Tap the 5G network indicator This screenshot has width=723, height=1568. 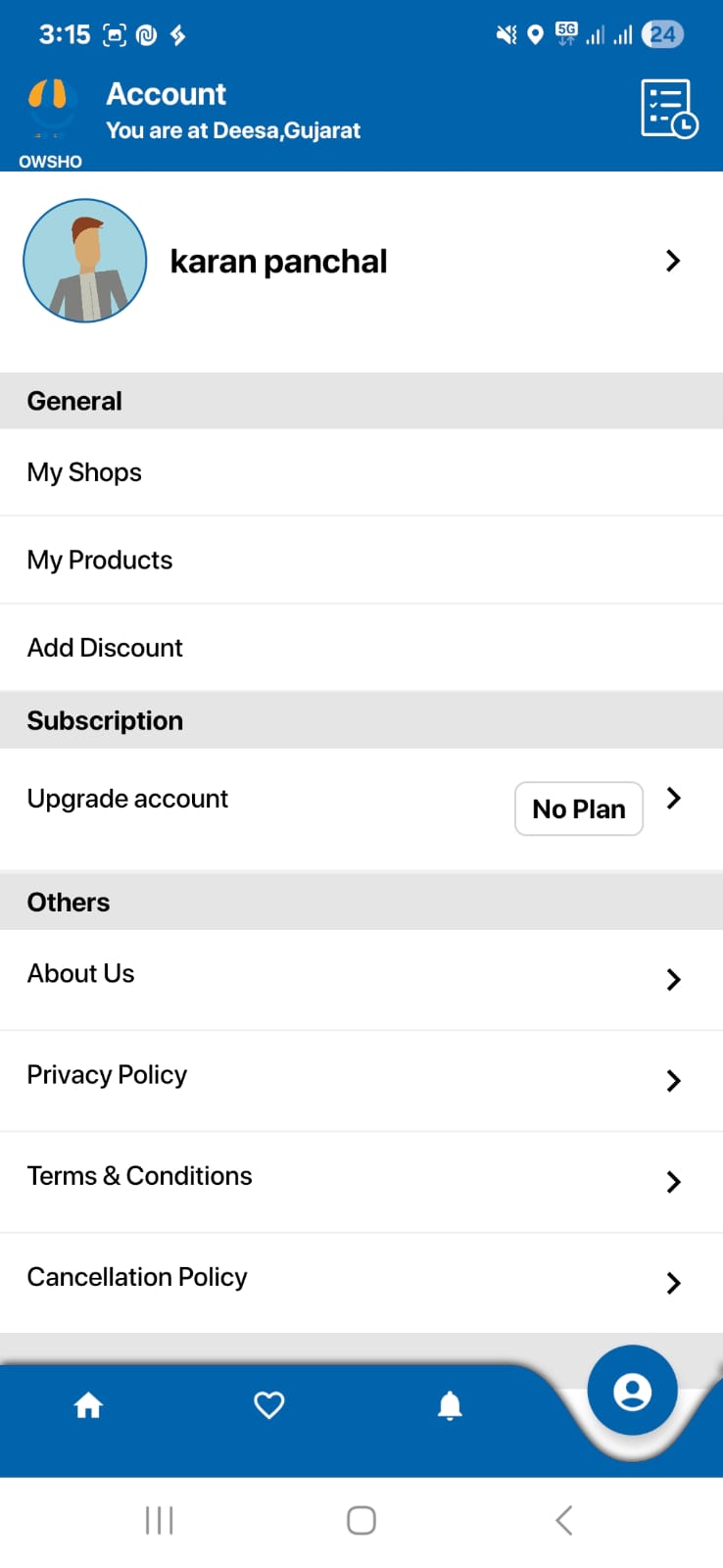click(565, 31)
